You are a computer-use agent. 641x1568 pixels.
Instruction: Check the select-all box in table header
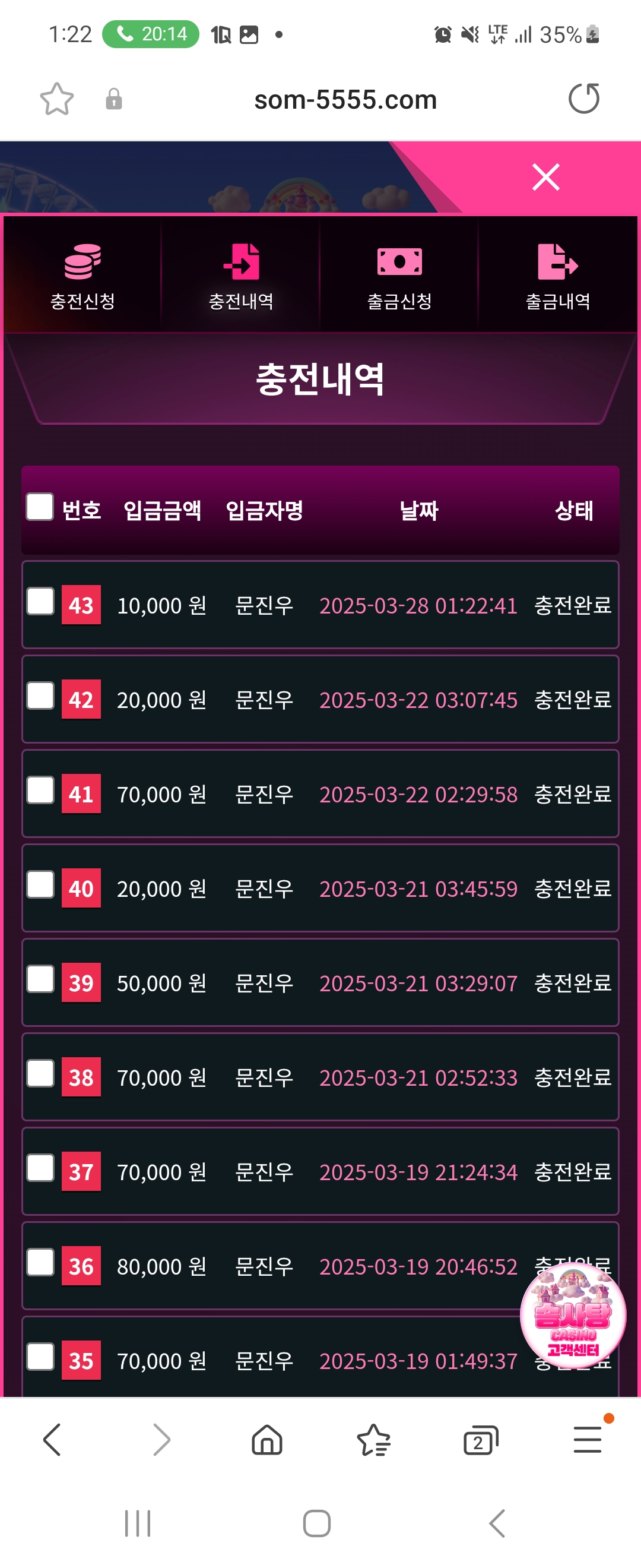pyautogui.click(x=40, y=507)
